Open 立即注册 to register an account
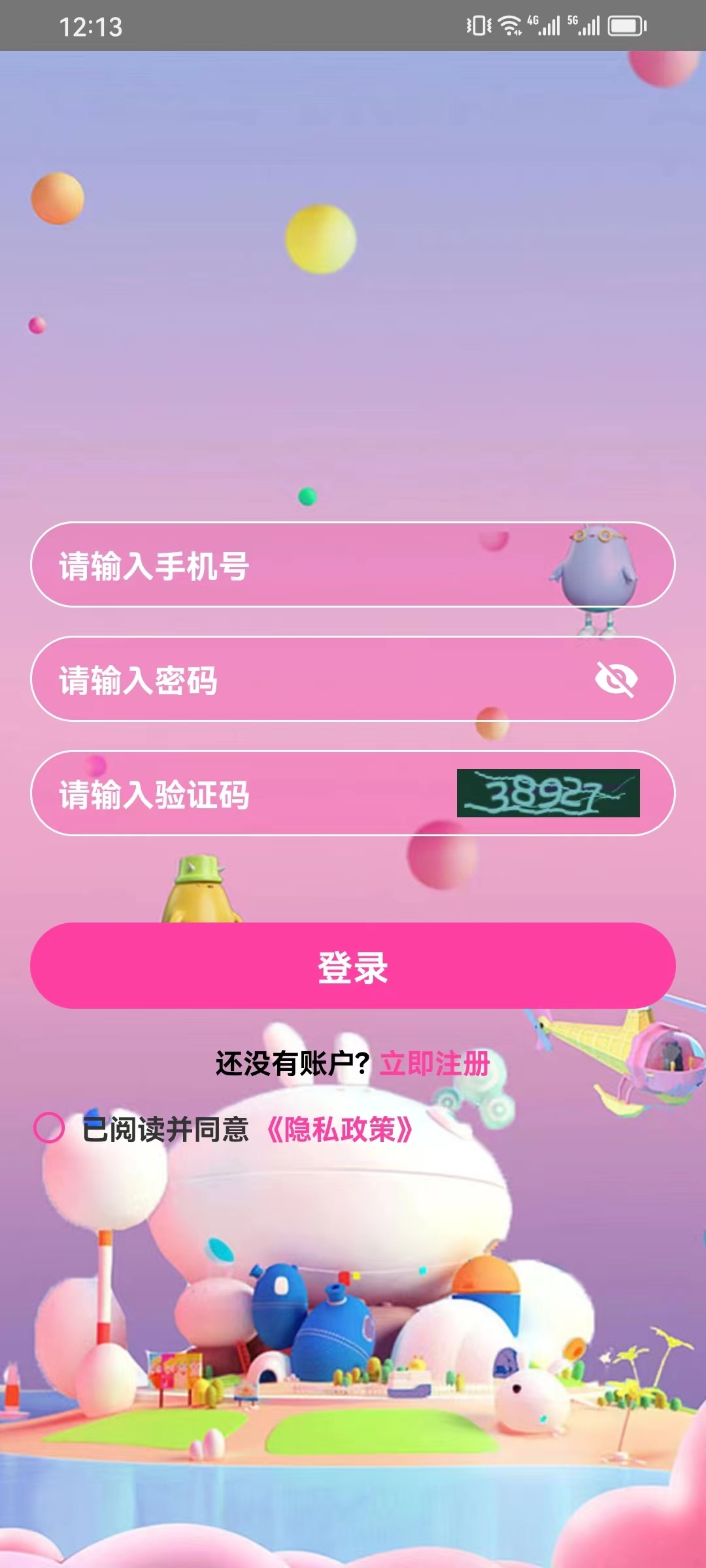The height and width of the screenshot is (1568, 706). pyautogui.click(x=435, y=1062)
